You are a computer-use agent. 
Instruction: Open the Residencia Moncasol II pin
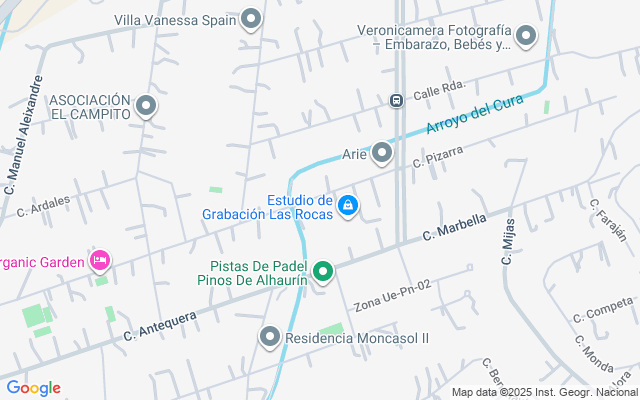pyautogui.click(x=269, y=338)
